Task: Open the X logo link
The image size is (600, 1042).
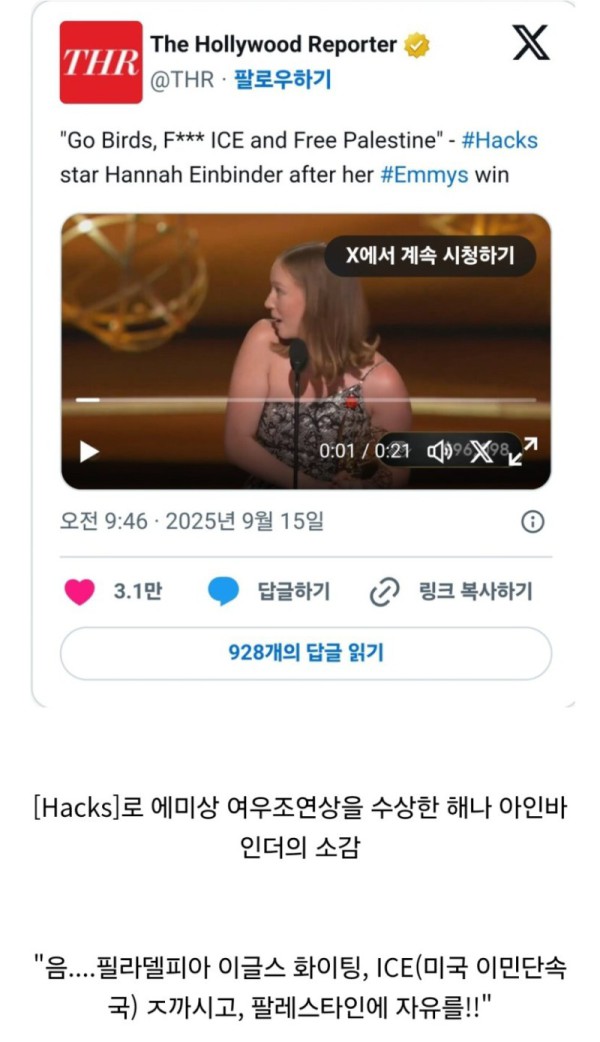Action: point(530,43)
